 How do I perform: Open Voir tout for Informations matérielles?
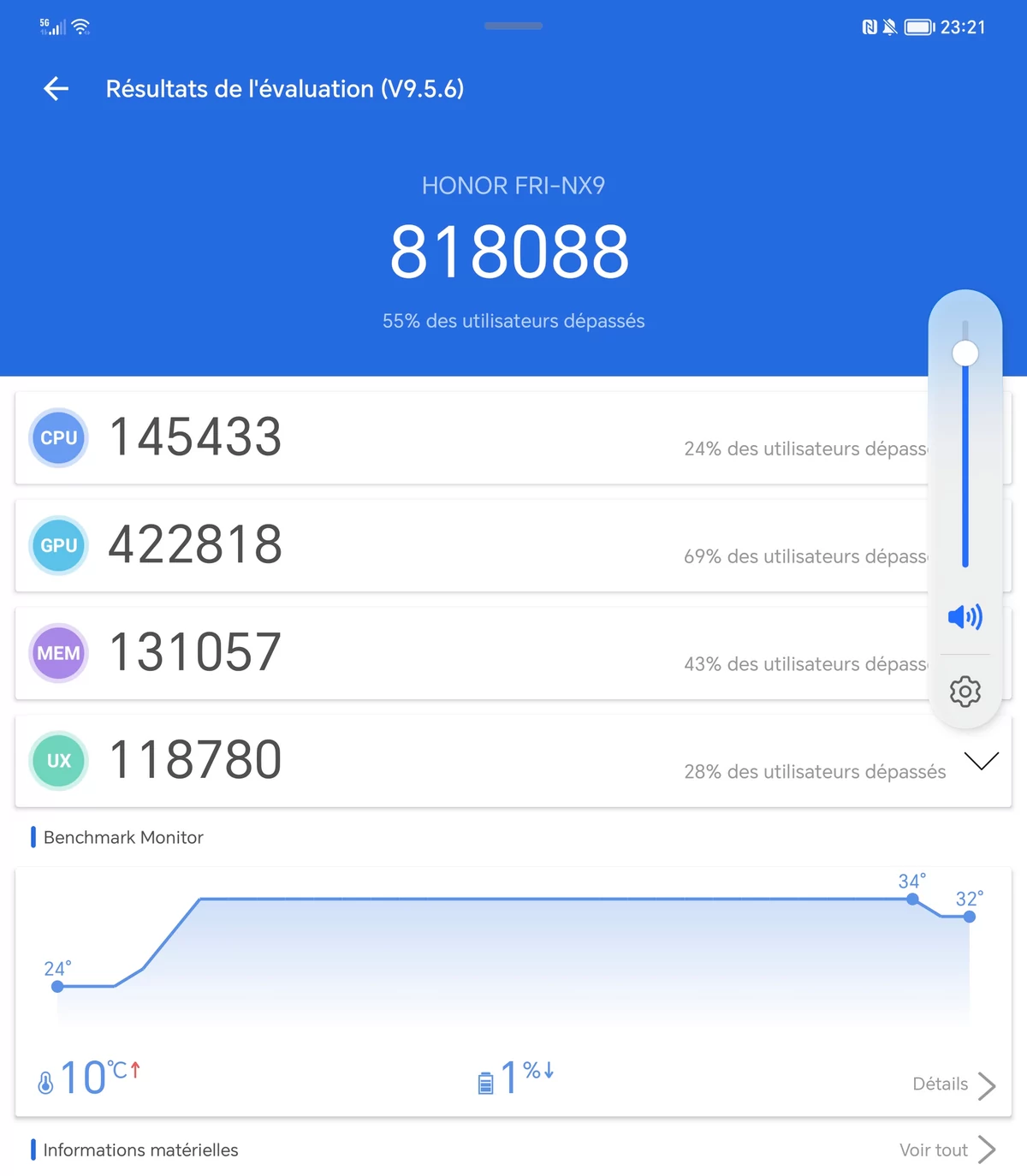point(947,1149)
